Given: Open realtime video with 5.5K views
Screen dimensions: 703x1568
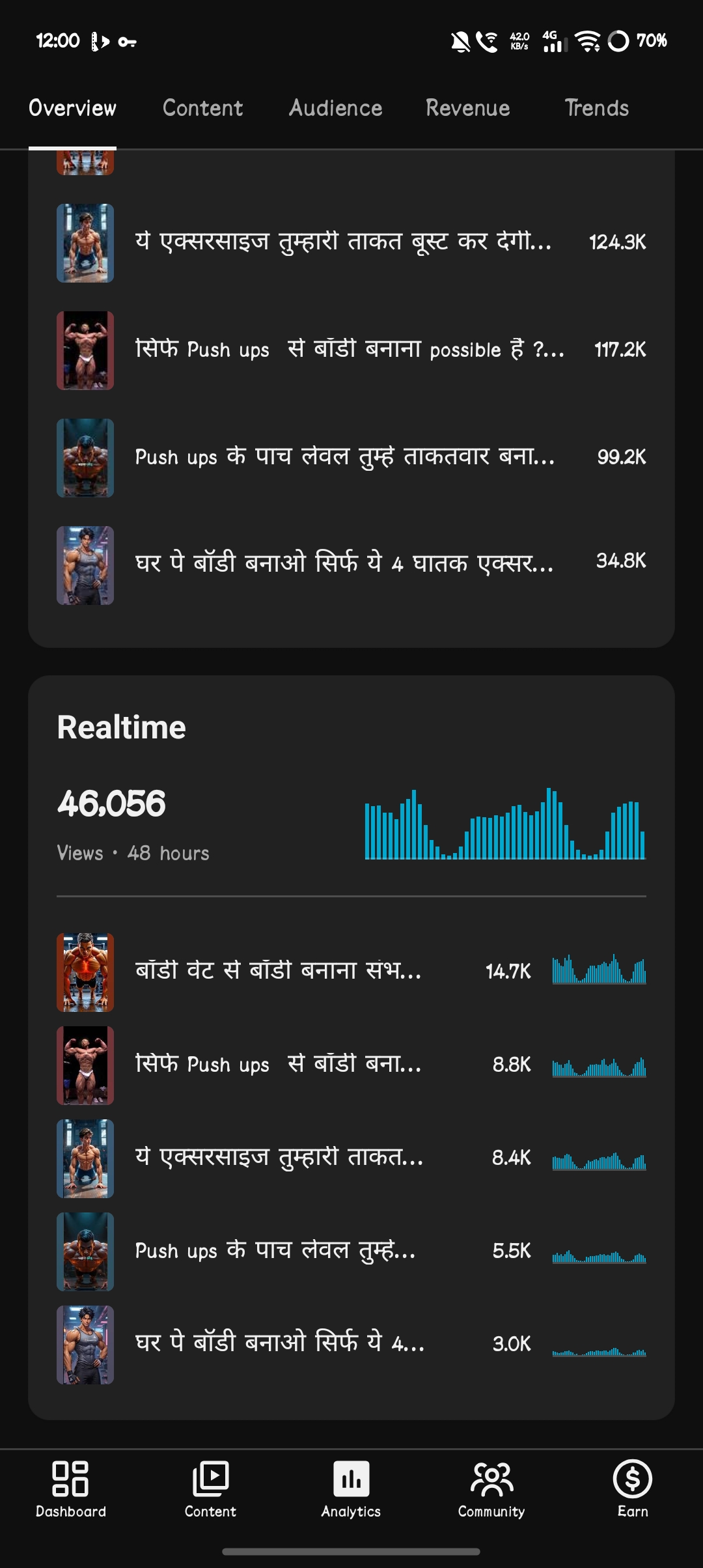Looking at the screenshot, I should (x=351, y=1252).
